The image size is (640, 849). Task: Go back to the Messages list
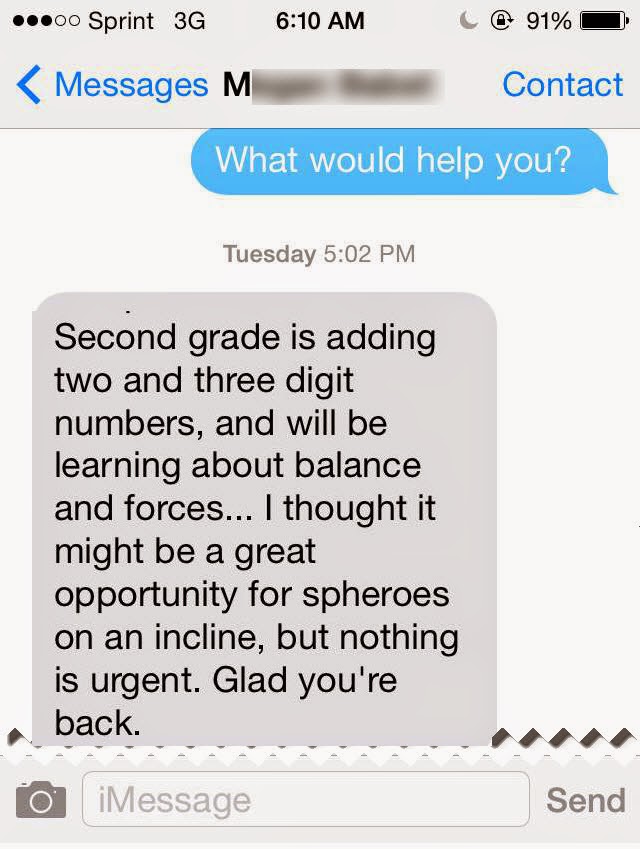click(110, 86)
